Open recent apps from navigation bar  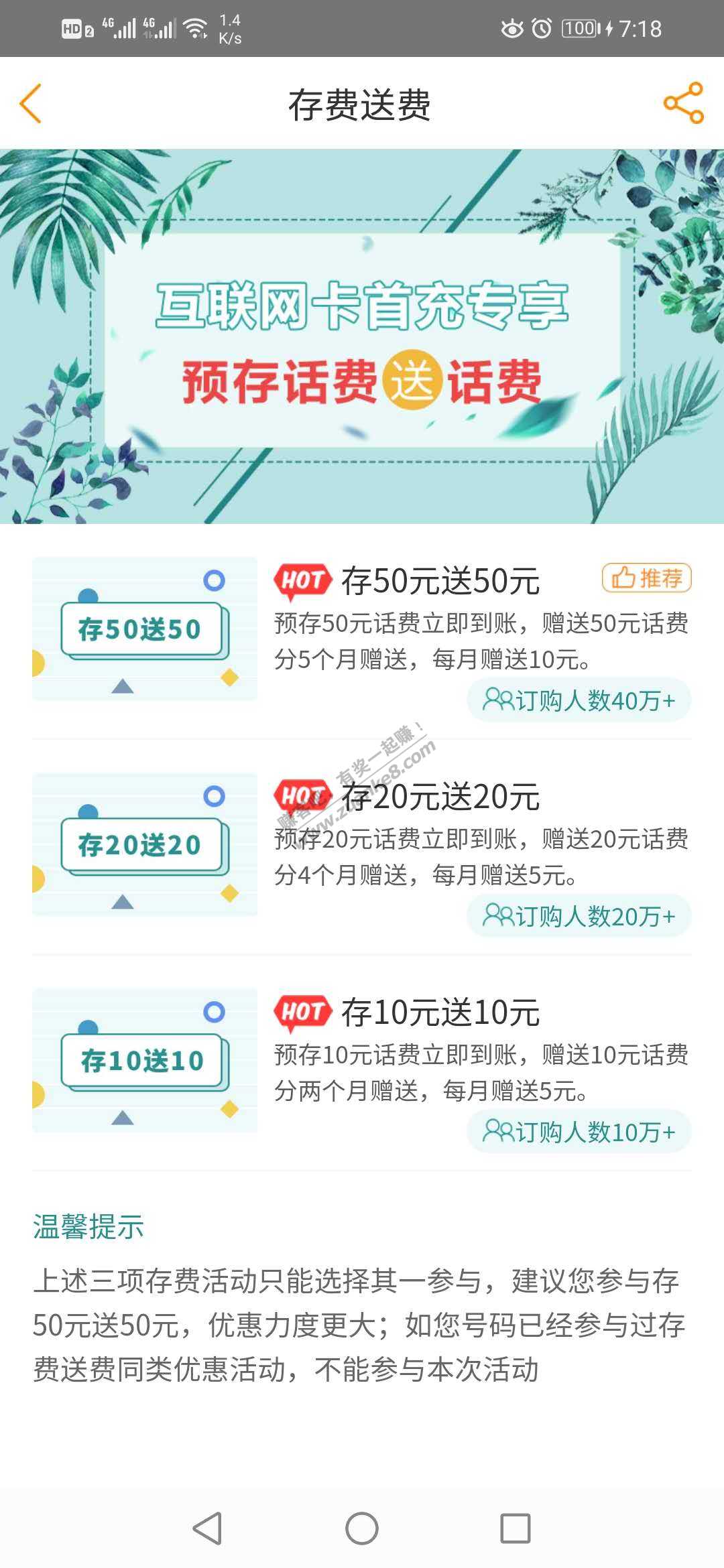click(516, 1528)
